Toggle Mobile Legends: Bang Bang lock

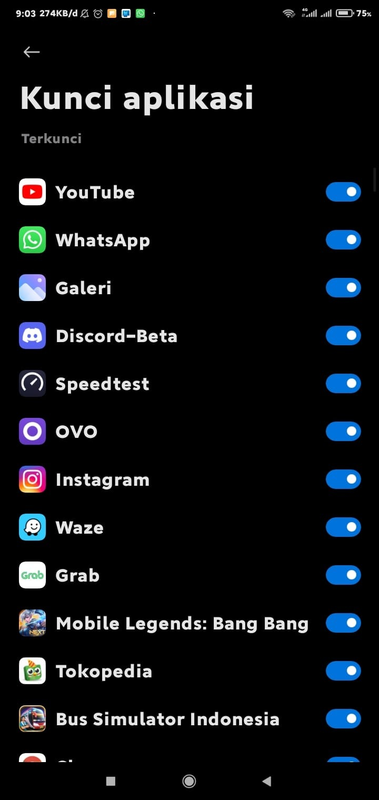(x=343, y=623)
